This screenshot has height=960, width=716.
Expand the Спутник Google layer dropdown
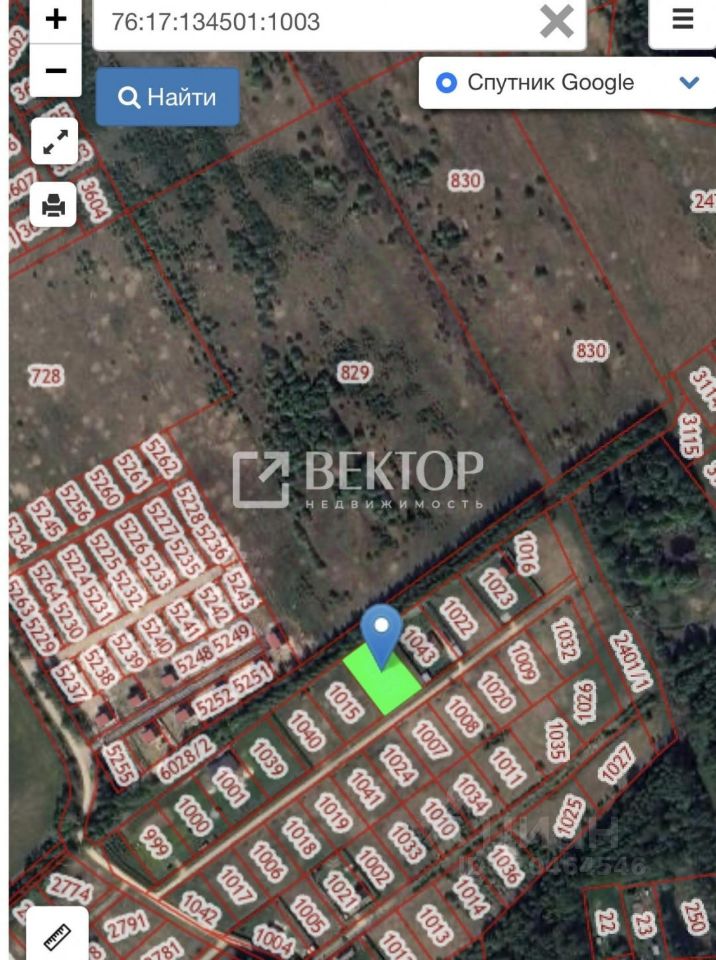pyautogui.click(x=689, y=83)
